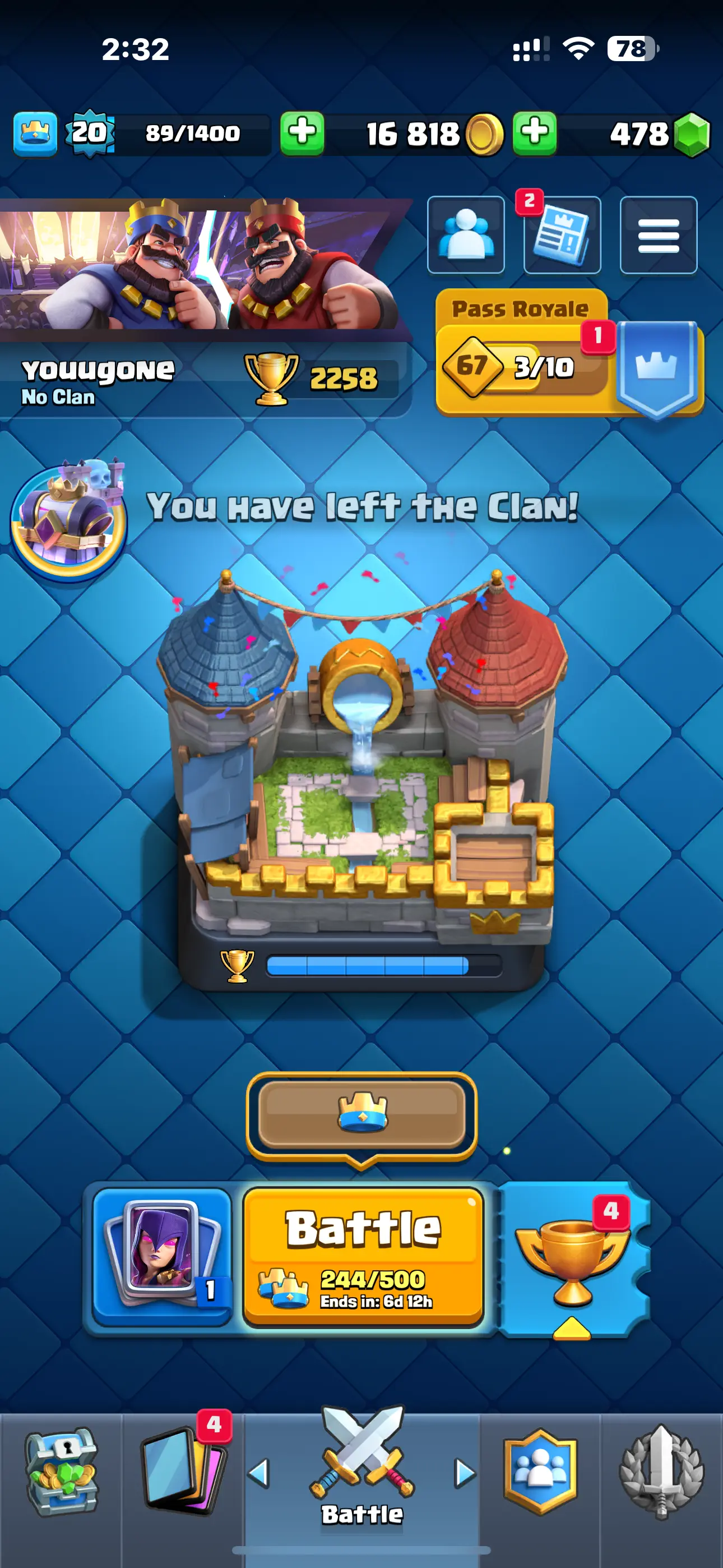Tap the left arrow beside Battle tab
Screen dimensions: 723x1568
258,1473
